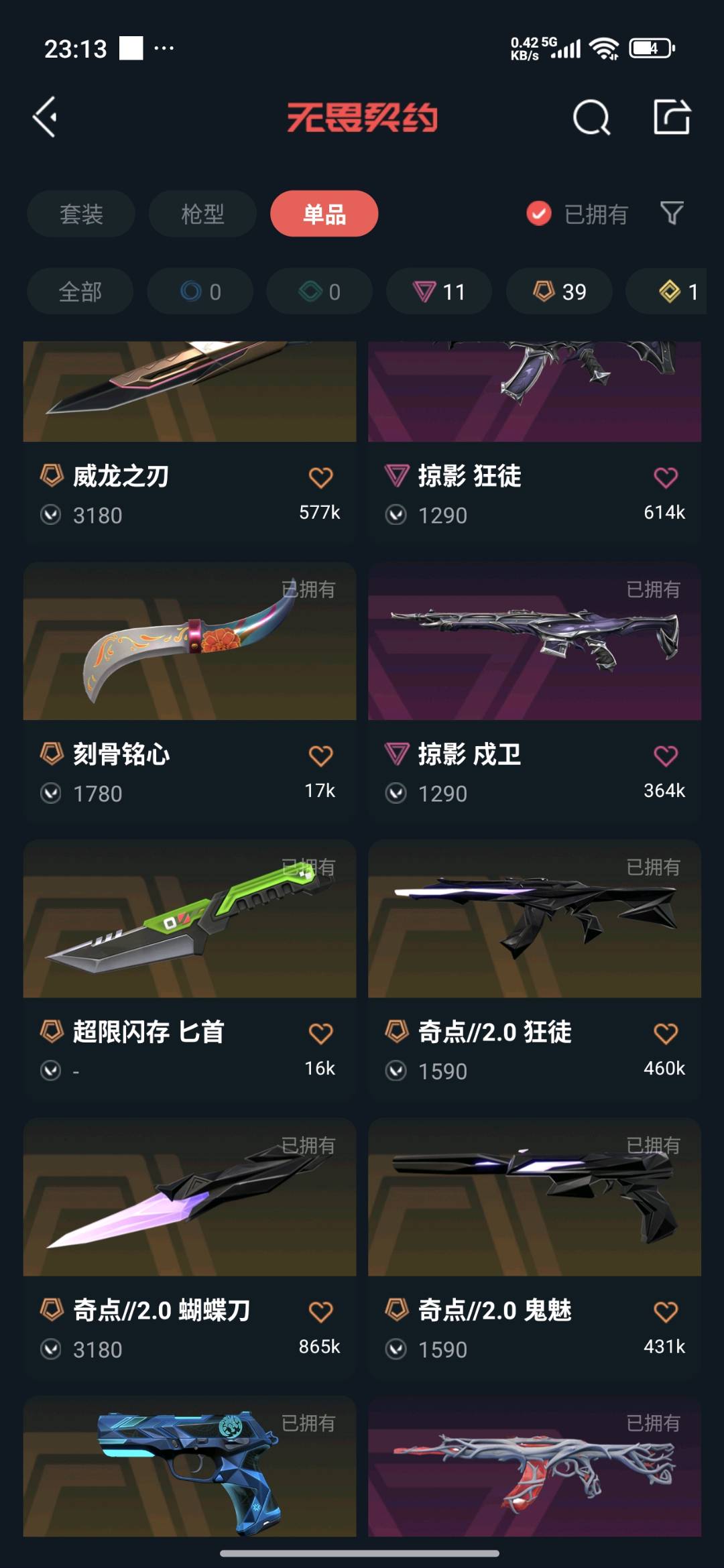Switch to the 枪型 tab
The width and height of the screenshot is (724, 1568).
tap(202, 214)
